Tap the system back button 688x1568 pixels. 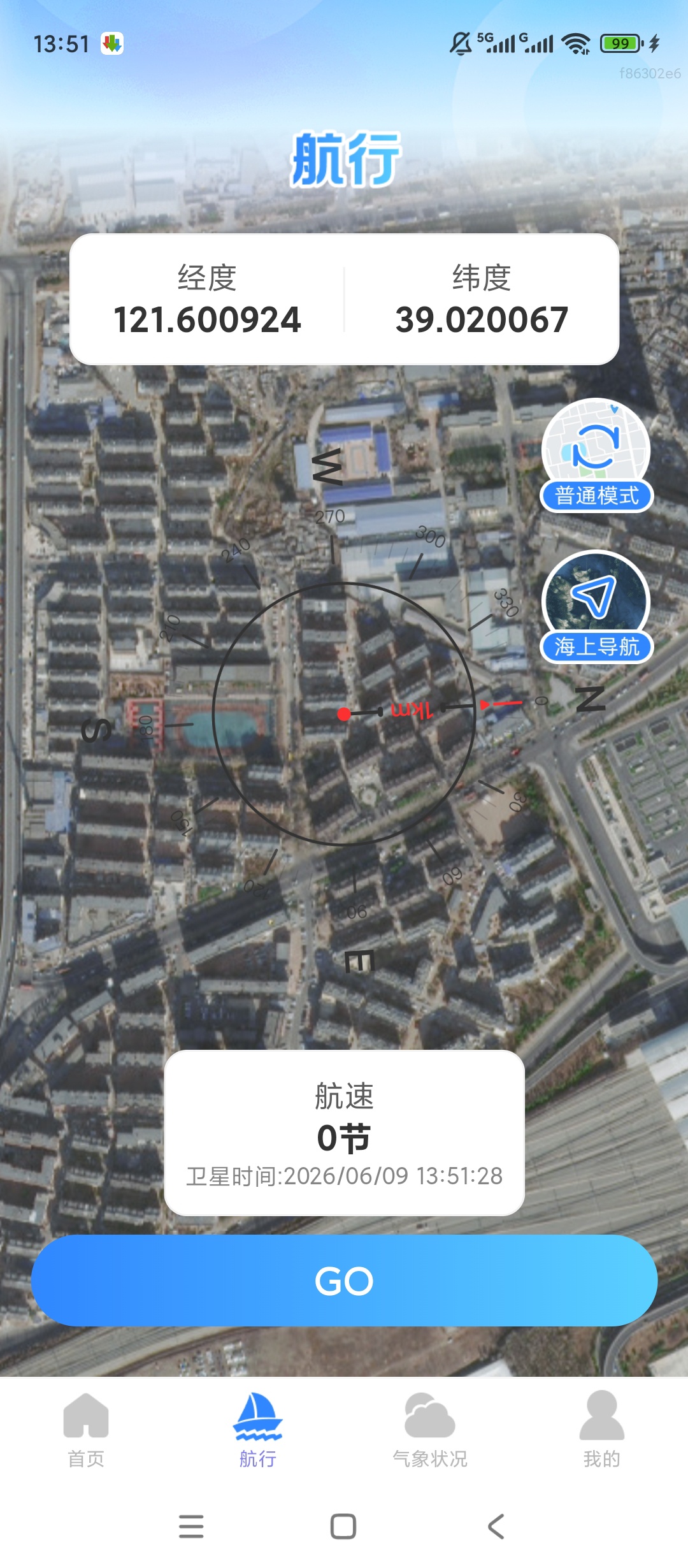coord(496,1527)
